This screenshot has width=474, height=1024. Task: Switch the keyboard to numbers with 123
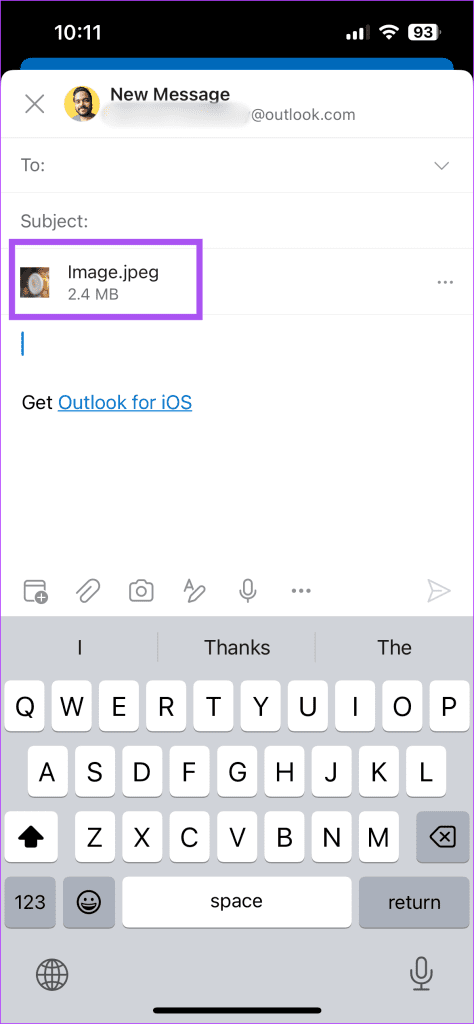point(30,902)
